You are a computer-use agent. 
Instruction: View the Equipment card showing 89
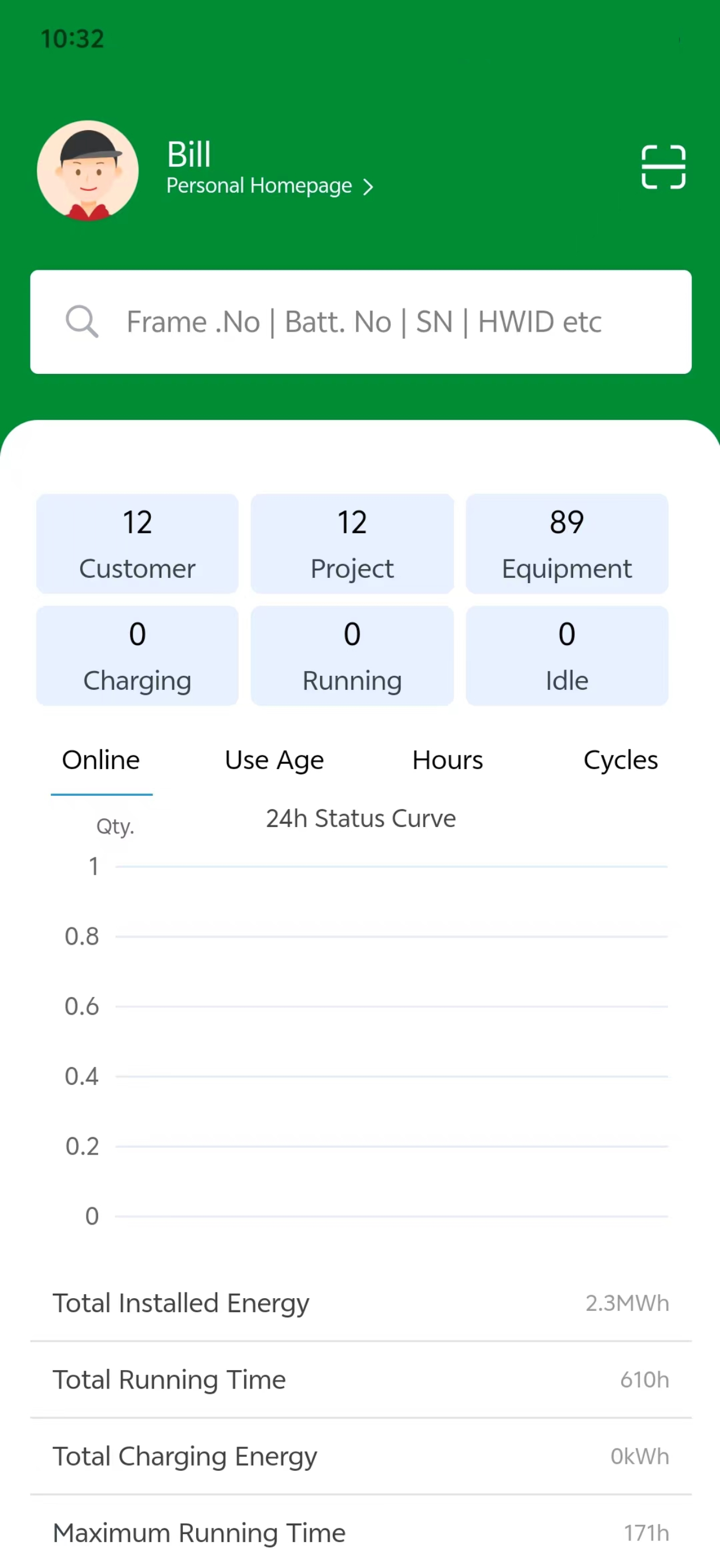(x=567, y=543)
